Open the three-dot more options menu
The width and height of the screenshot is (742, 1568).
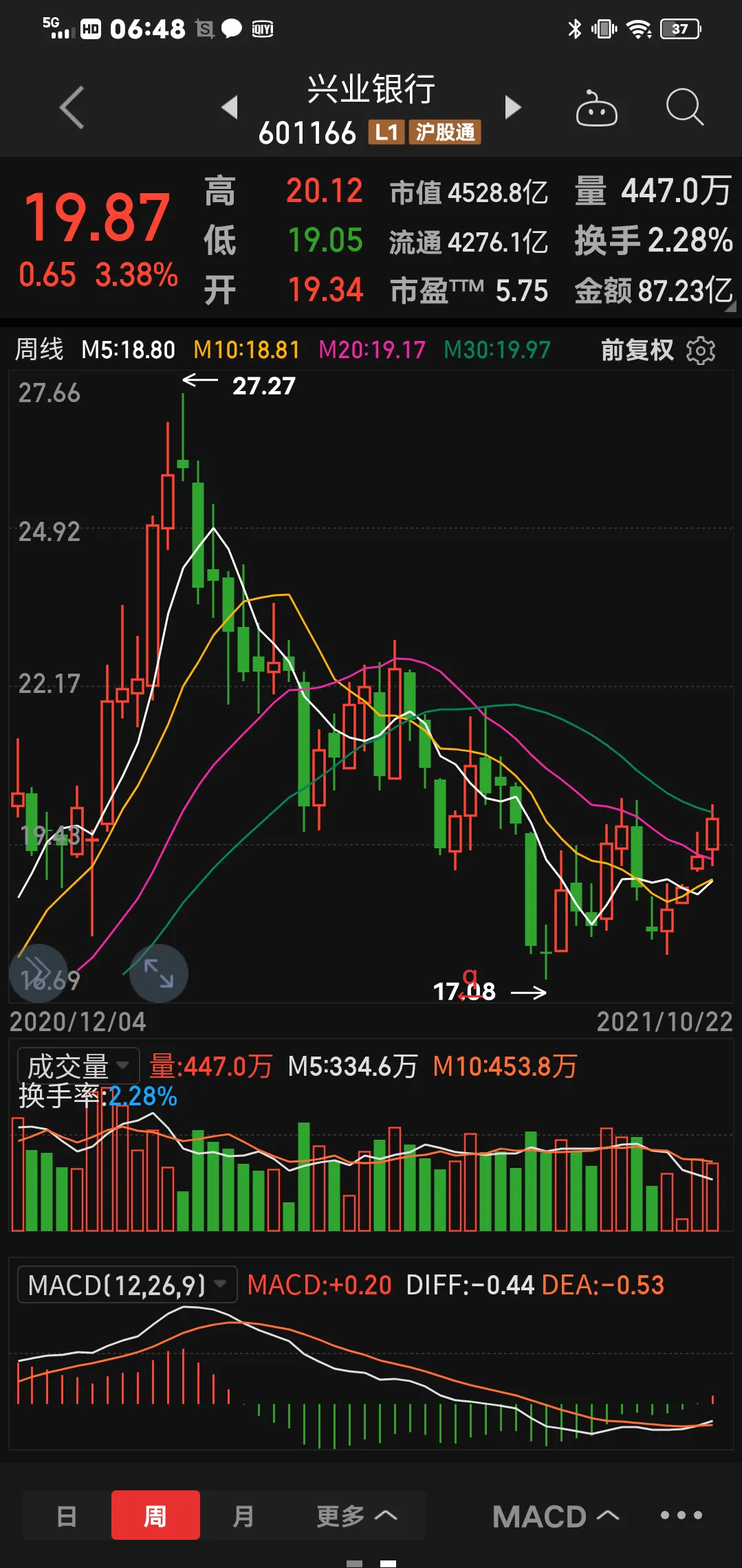(x=681, y=1516)
